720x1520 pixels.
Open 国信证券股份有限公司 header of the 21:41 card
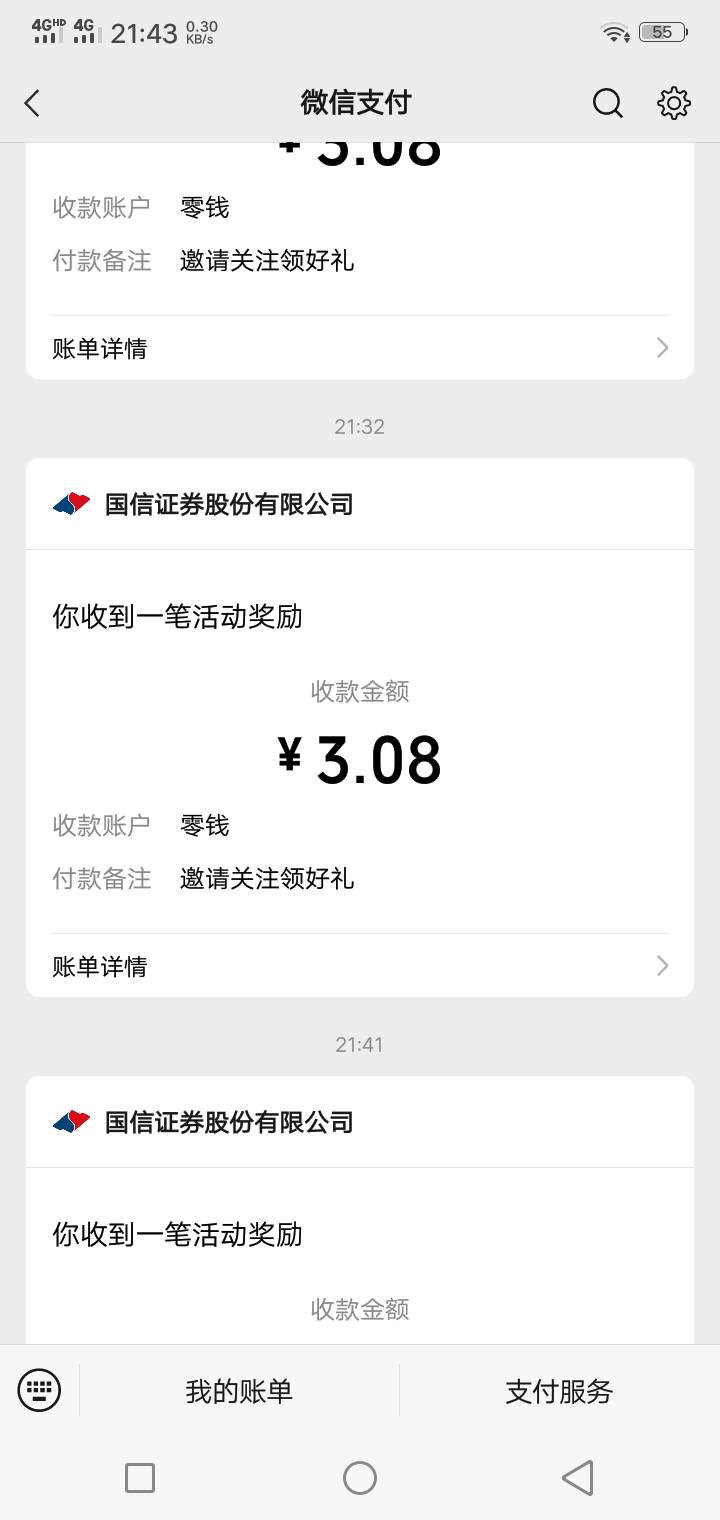229,1122
